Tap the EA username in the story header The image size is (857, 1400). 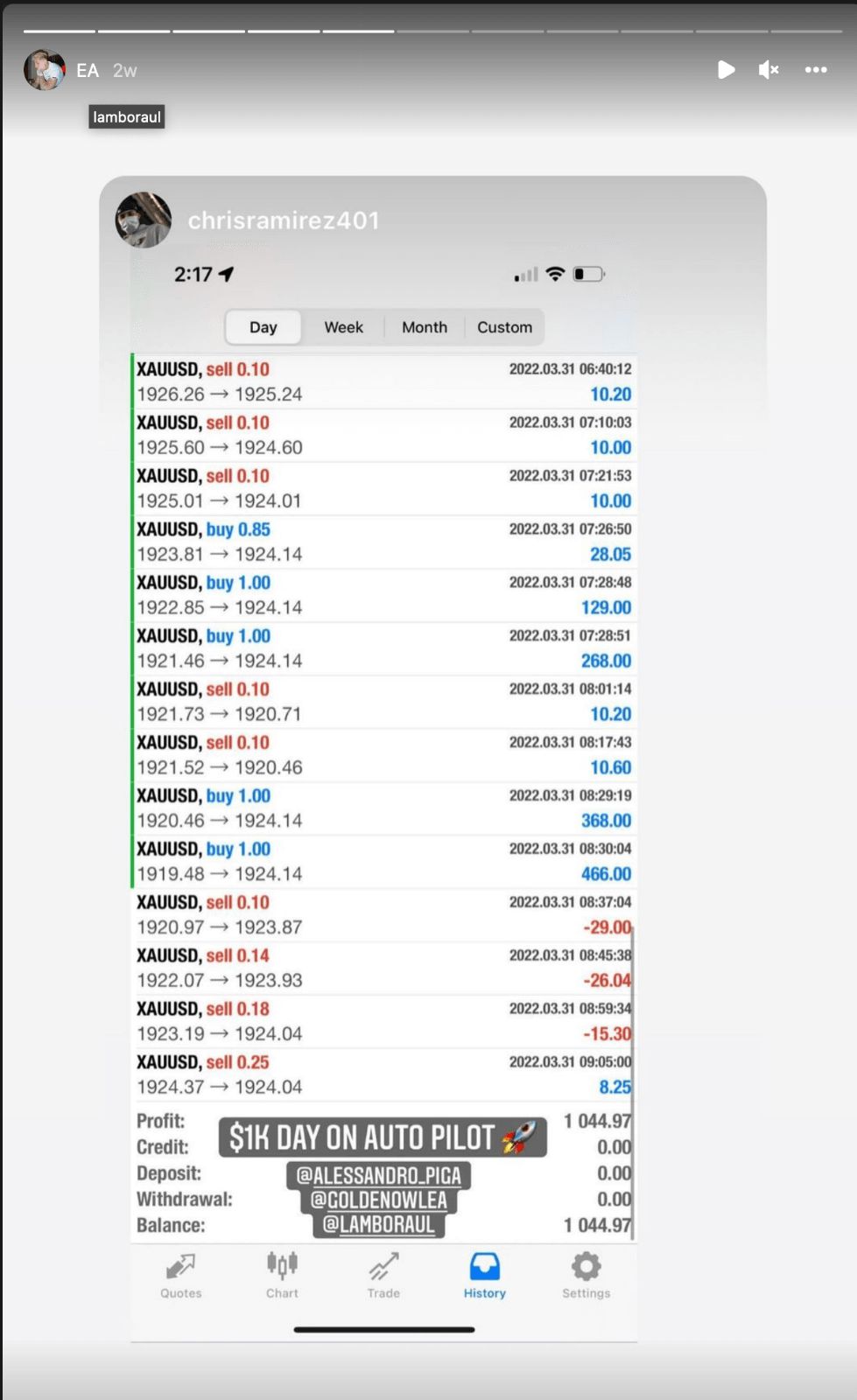(x=88, y=71)
